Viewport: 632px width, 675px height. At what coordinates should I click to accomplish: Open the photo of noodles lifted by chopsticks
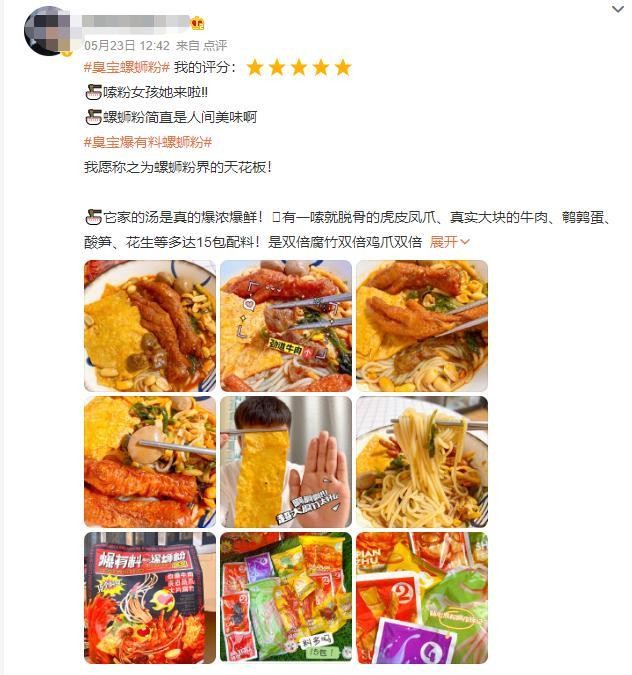click(421, 461)
